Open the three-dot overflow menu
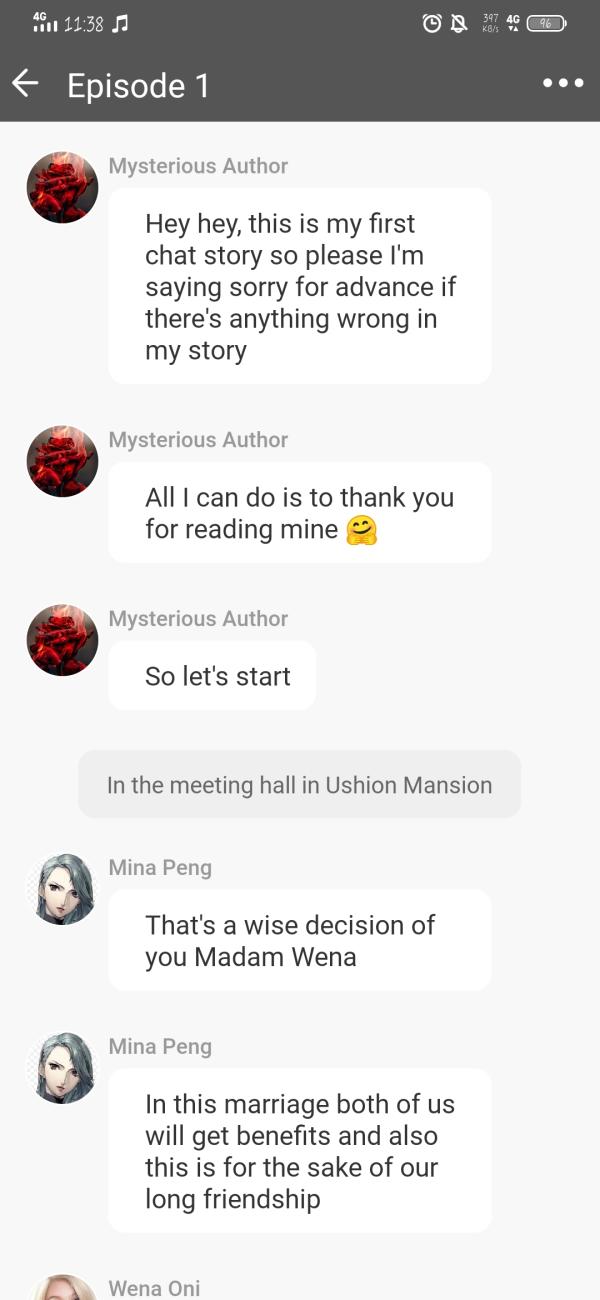The height and width of the screenshot is (1300, 600). tap(563, 84)
